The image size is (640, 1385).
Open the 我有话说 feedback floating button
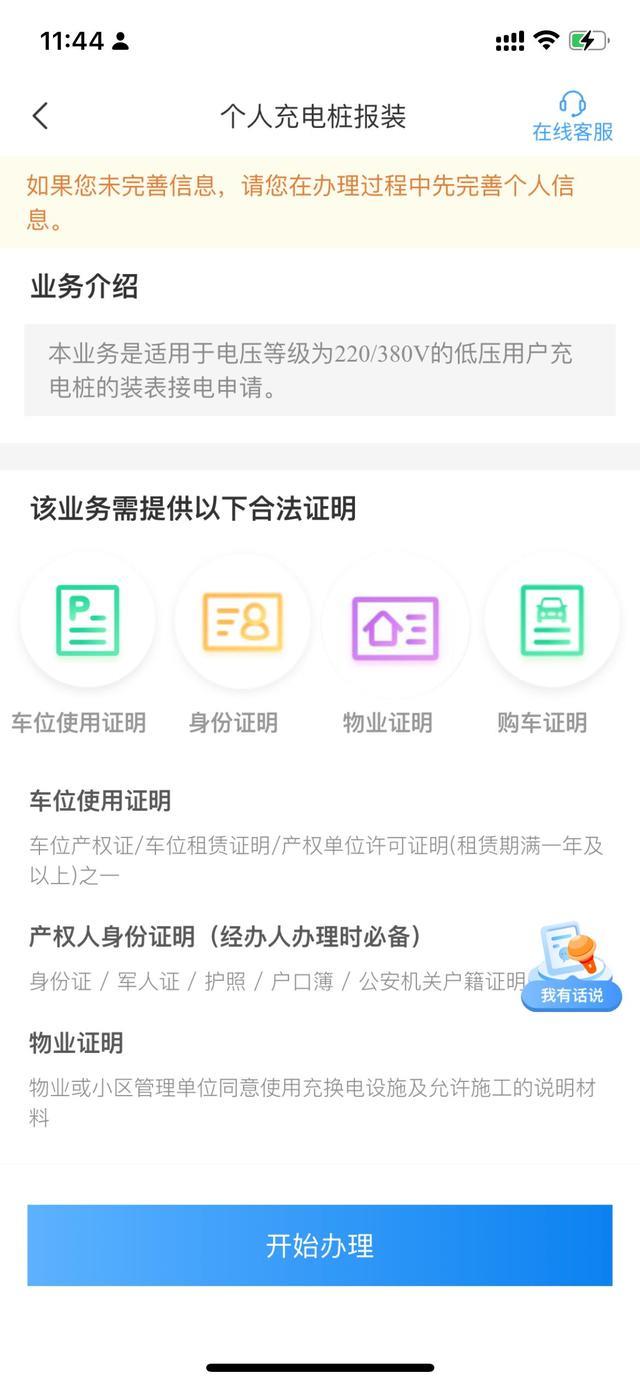(571, 966)
